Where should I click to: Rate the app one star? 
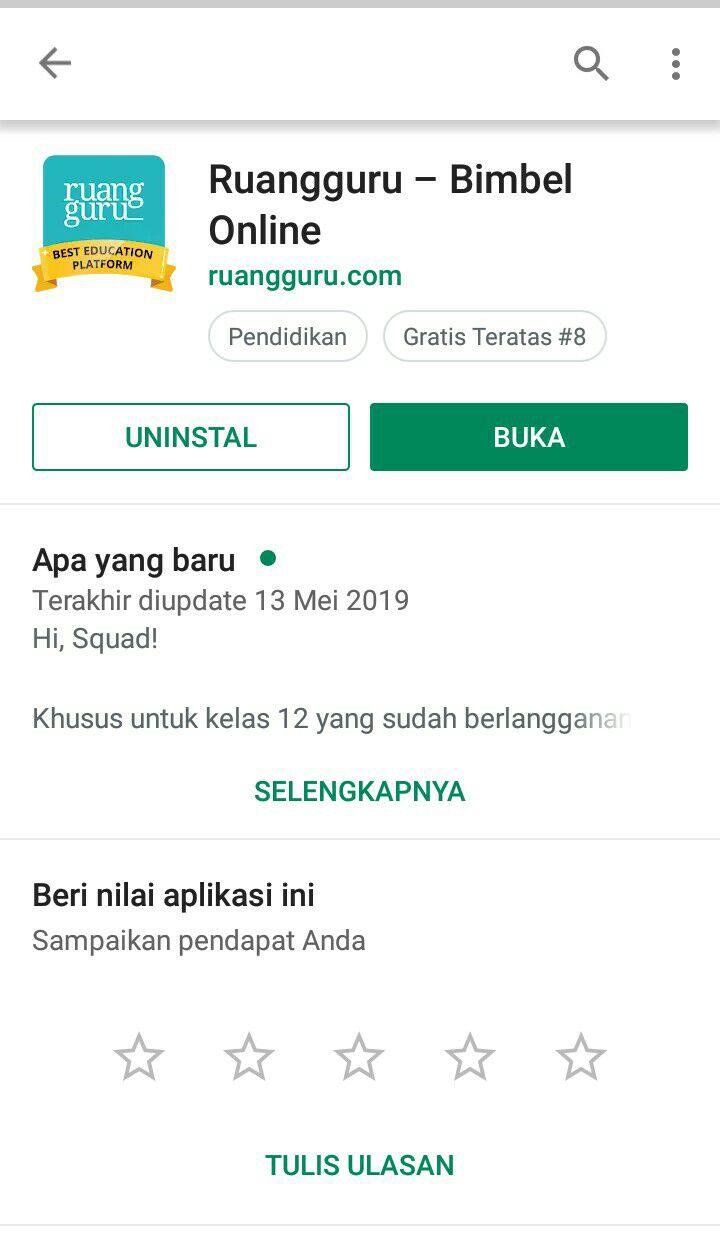coord(139,1057)
